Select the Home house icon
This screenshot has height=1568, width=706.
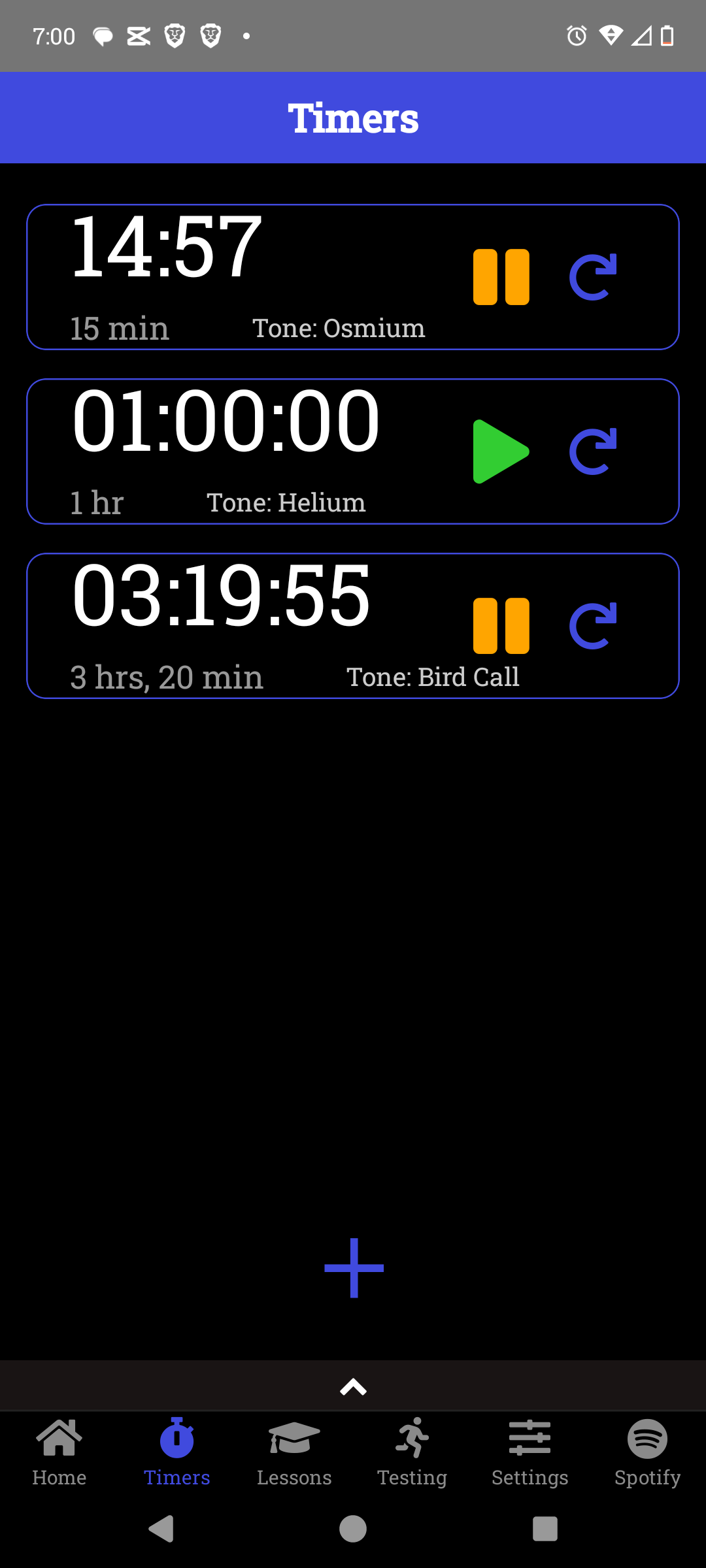[x=59, y=1438]
